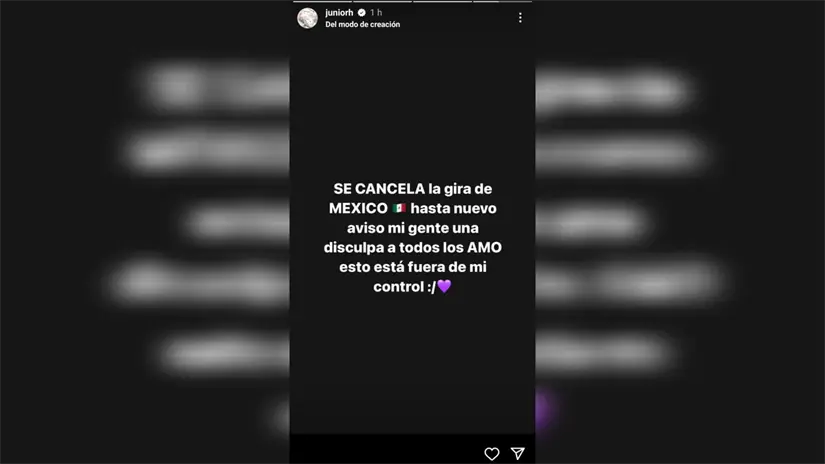825x464 pixels.
Task: Like this story with the heart
Action: 491,454
